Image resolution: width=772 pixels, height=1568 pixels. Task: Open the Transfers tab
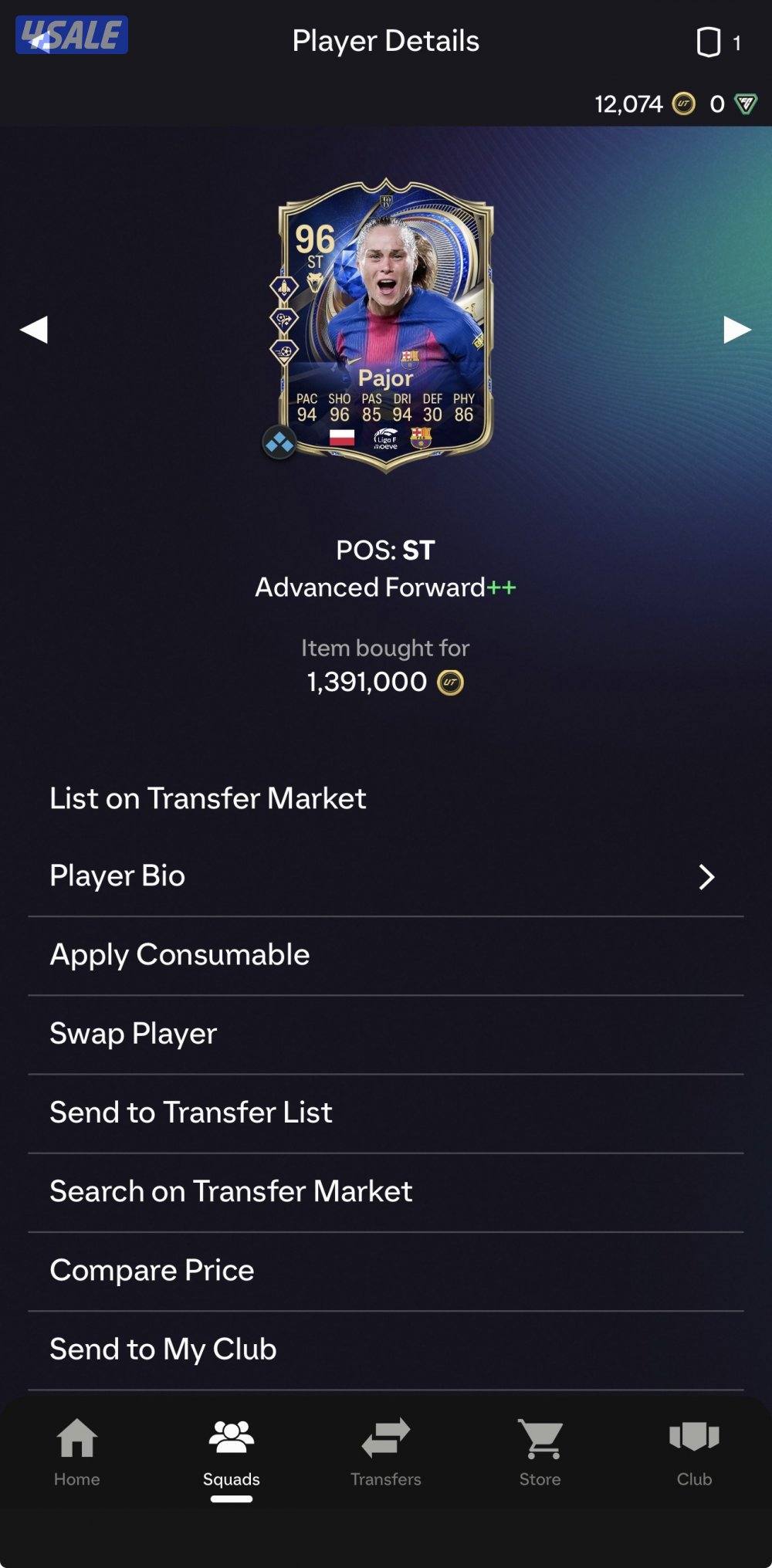pyautogui.click(x=386, y=1452)
